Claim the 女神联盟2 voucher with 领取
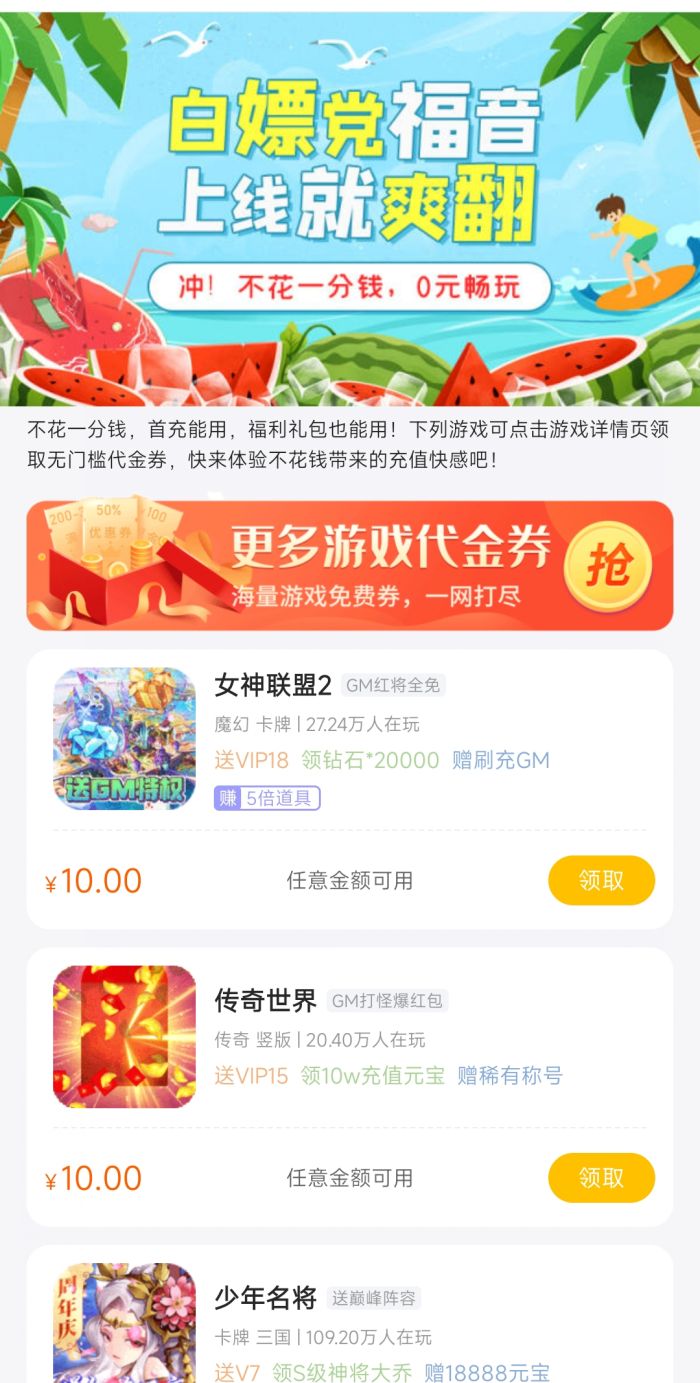 601,880
